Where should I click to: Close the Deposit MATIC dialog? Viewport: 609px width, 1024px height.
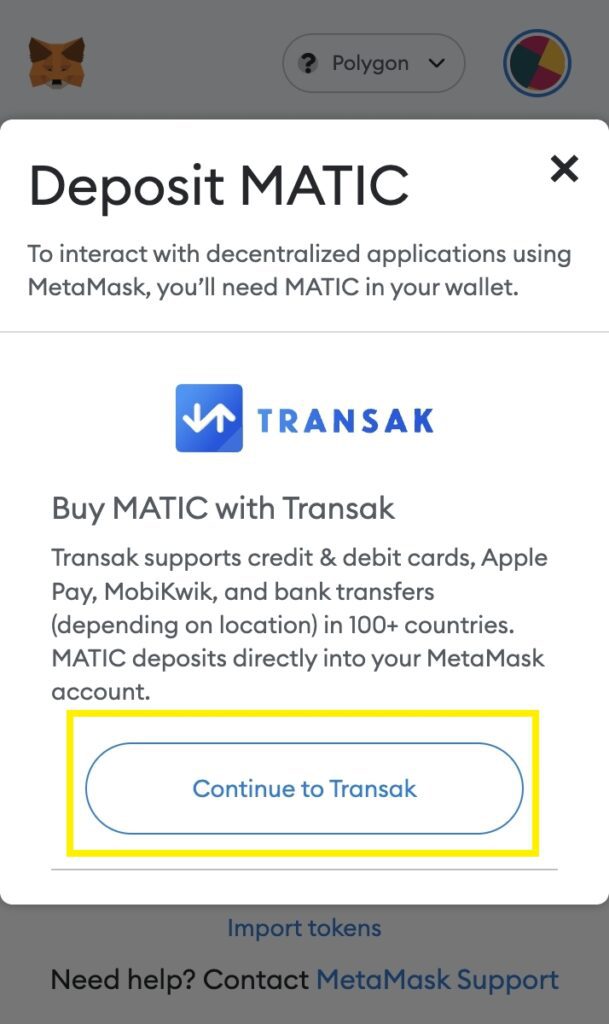pyautogui.click(x=564, y=169)
